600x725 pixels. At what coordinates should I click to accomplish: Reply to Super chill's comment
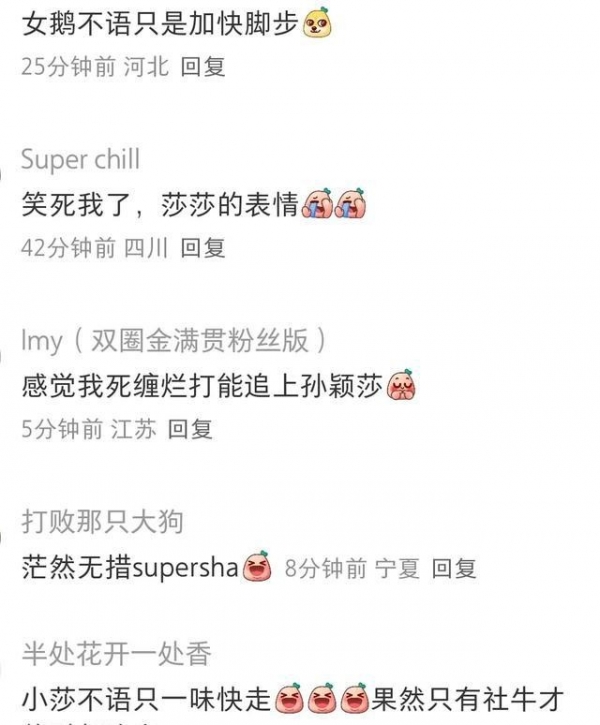coord(203,248)
